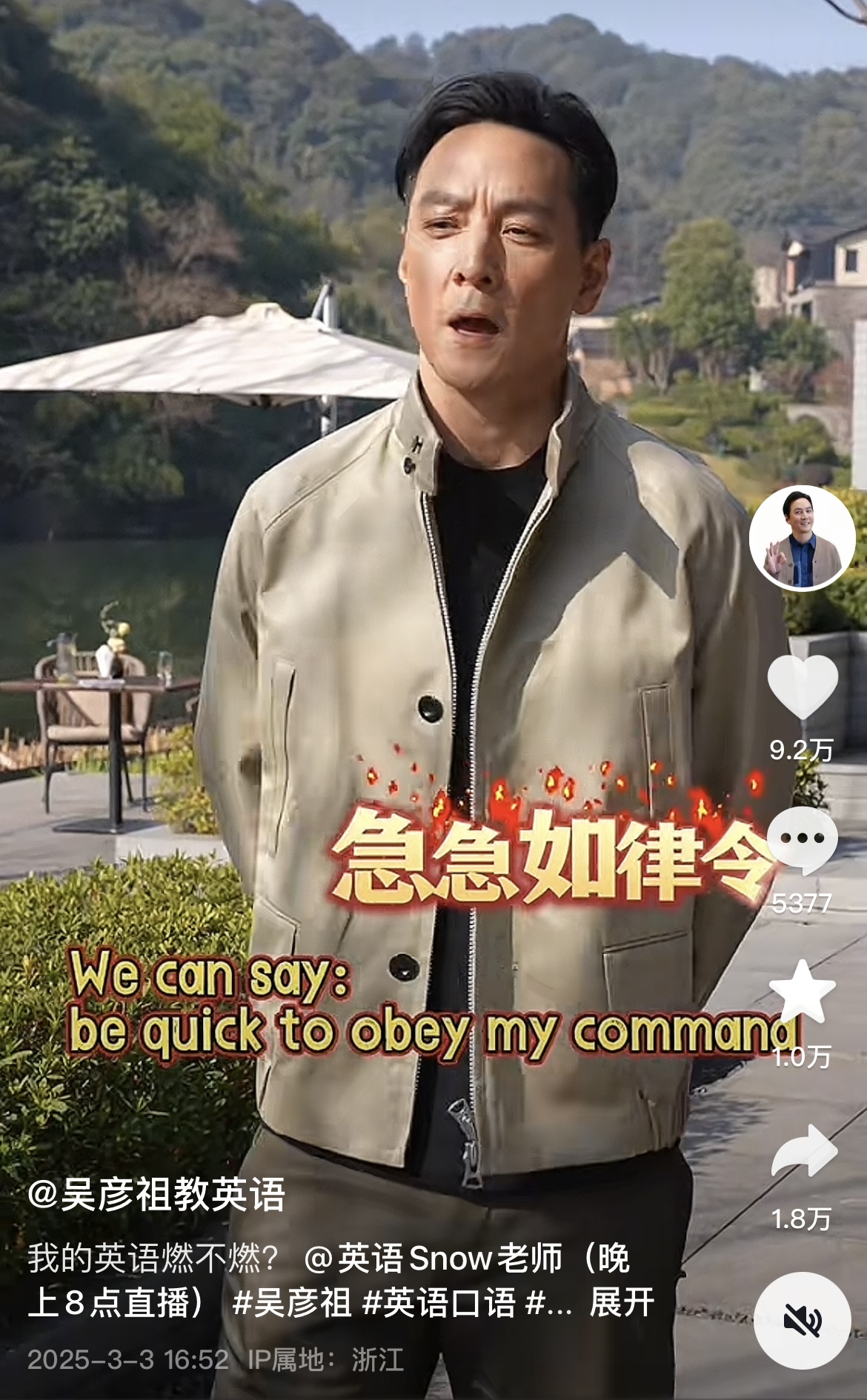The width and height of the screenshot is (867, 1400).
Task: Share this video
Action: [803, 1152]
